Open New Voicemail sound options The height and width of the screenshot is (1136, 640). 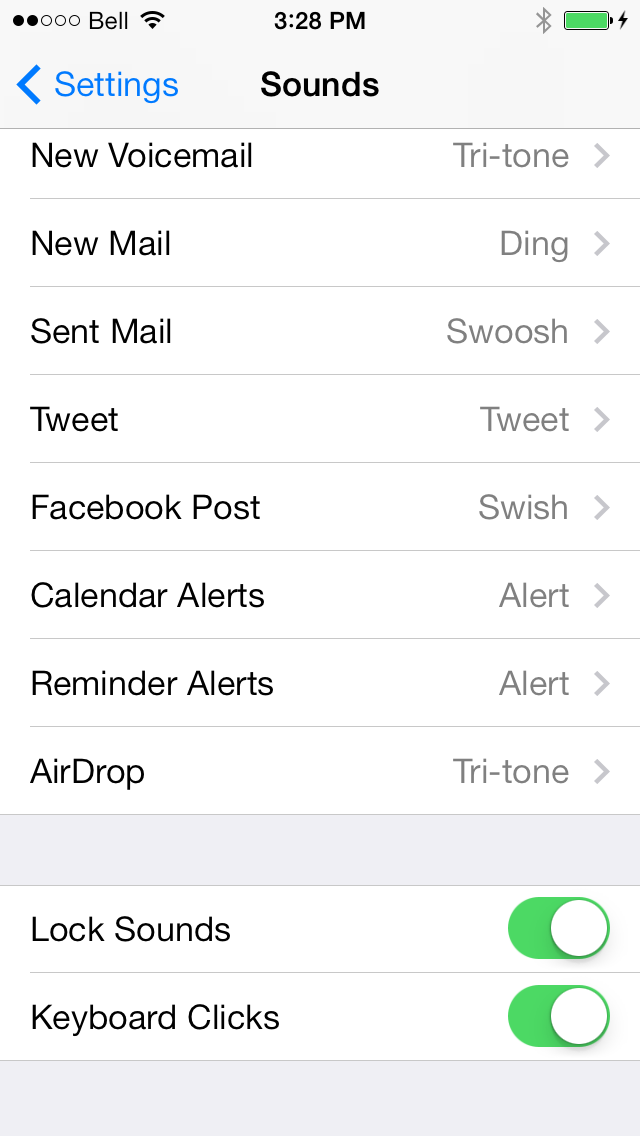320,156
